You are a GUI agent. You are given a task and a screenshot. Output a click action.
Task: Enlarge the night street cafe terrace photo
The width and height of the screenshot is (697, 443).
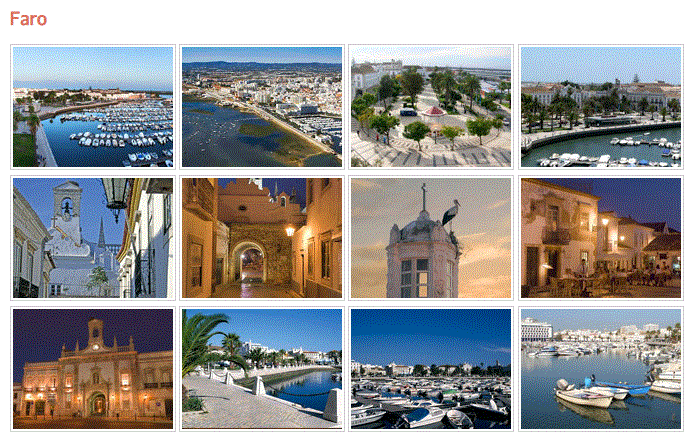click(600, 238)
